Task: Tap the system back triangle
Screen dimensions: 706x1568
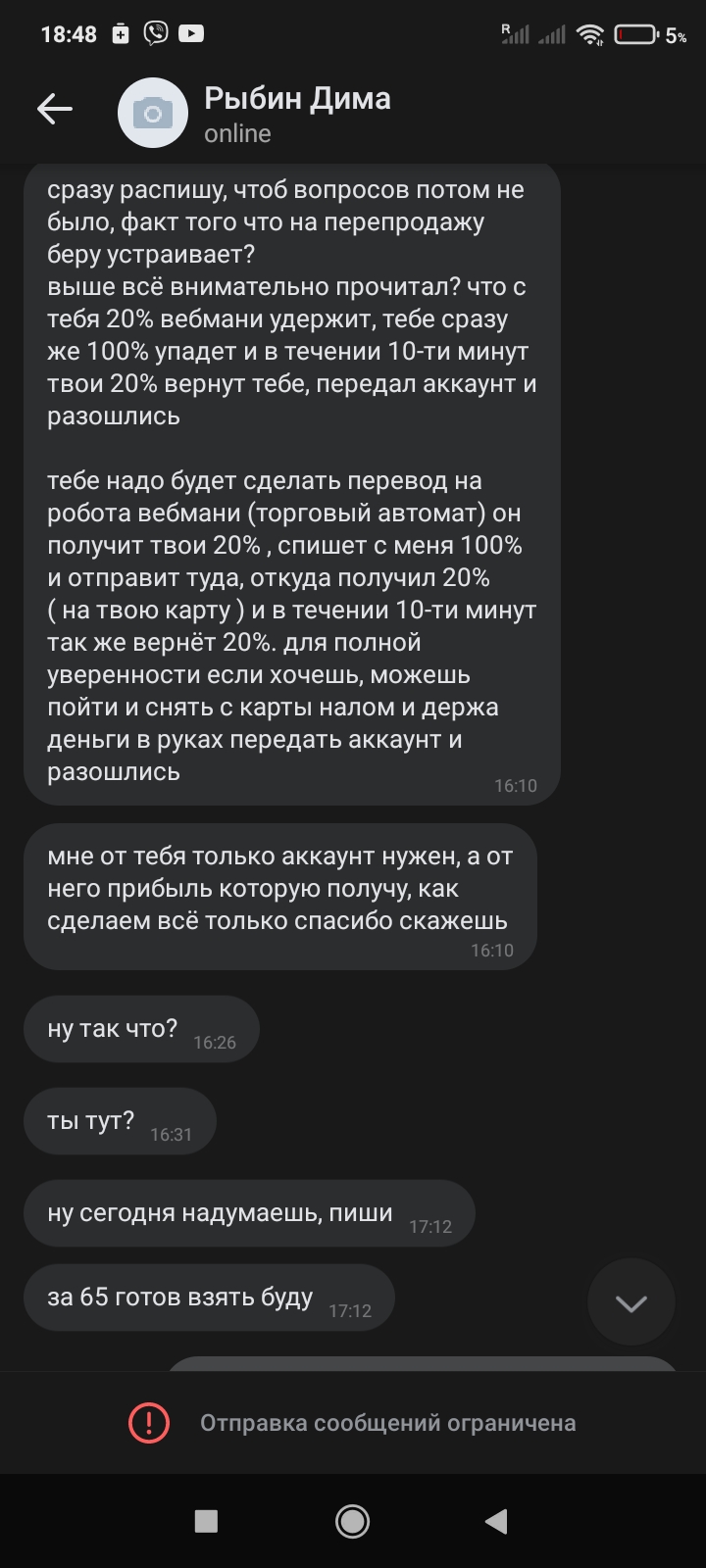Action: click(x=496, y=1520)
